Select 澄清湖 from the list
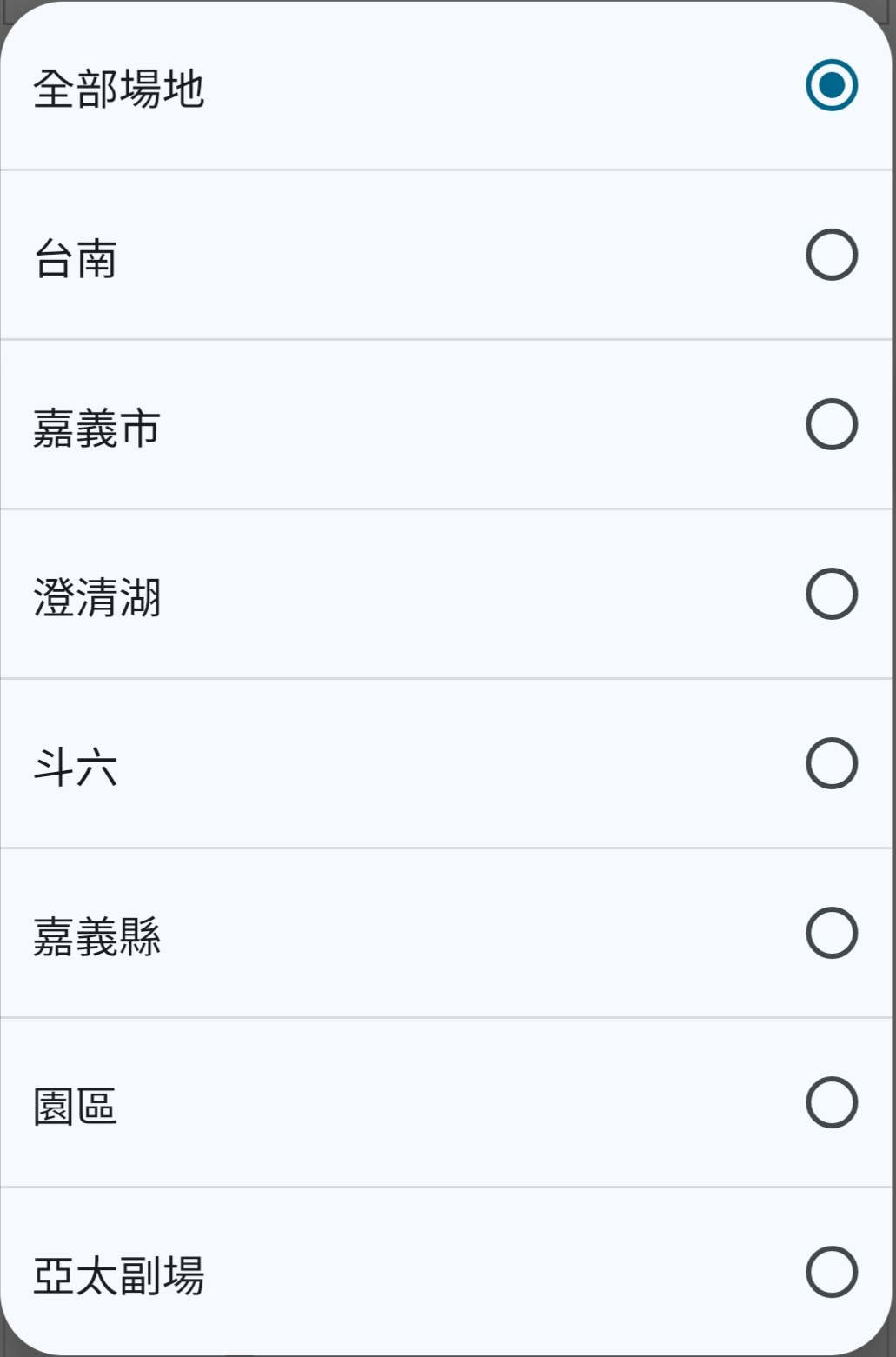This screenshot has width=896, height=1357. tap(831, 594)
